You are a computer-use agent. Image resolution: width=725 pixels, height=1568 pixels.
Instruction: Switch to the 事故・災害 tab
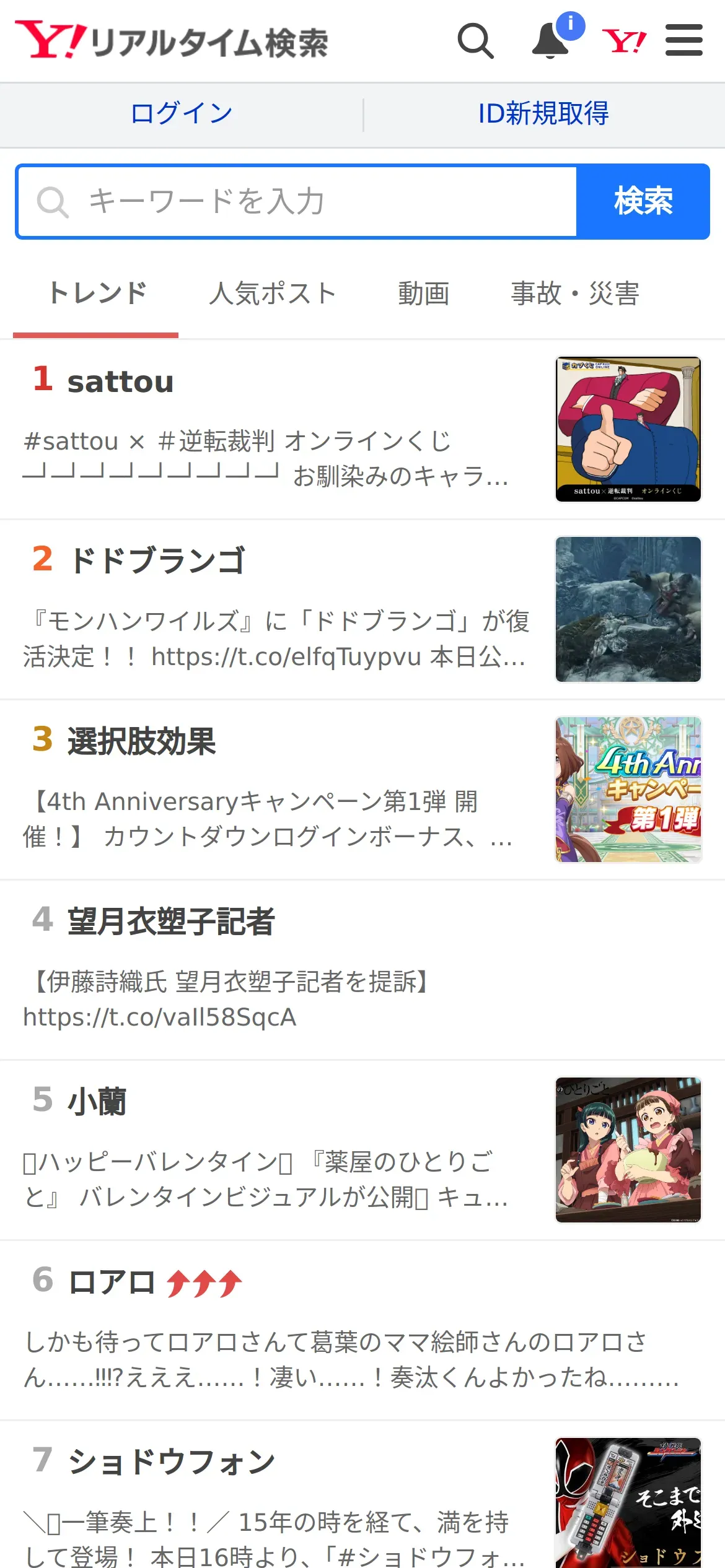point(574,294)
